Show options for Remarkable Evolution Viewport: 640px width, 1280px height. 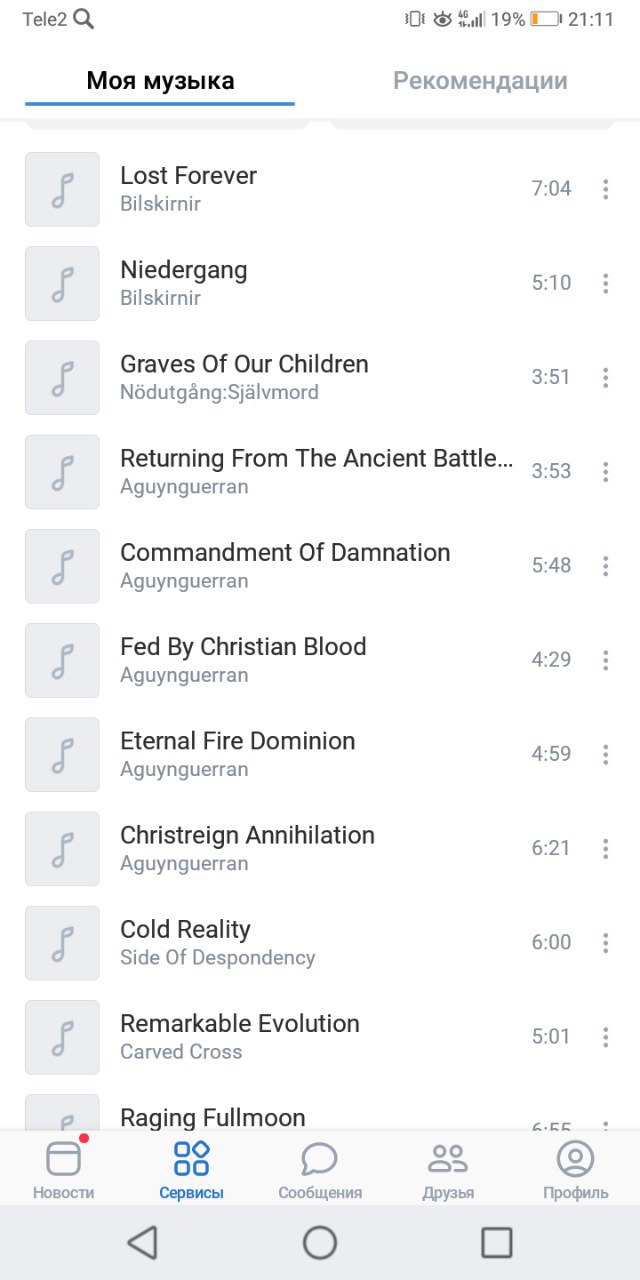605,1037
